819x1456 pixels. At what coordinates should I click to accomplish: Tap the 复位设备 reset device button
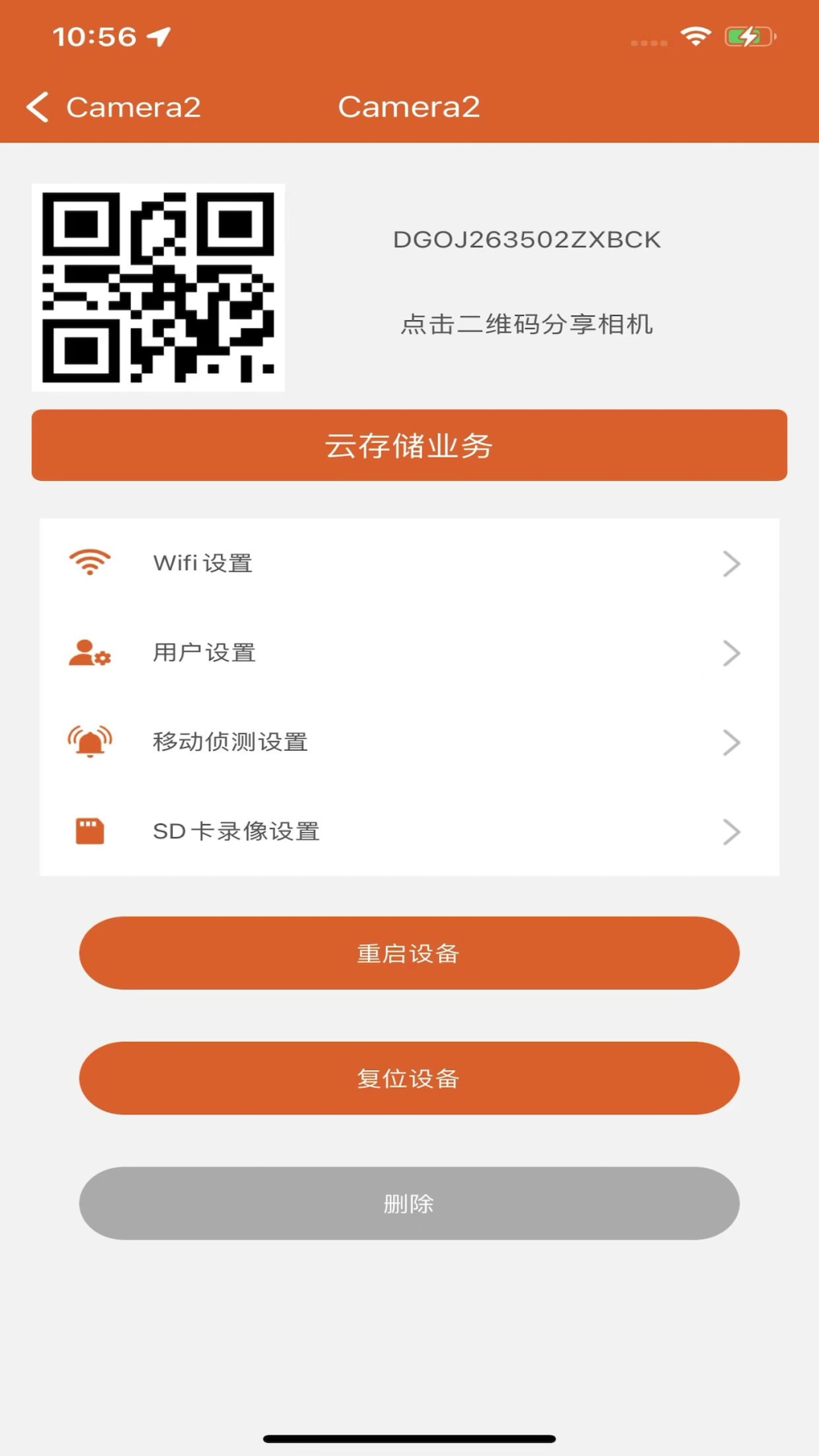[409, 1078]
